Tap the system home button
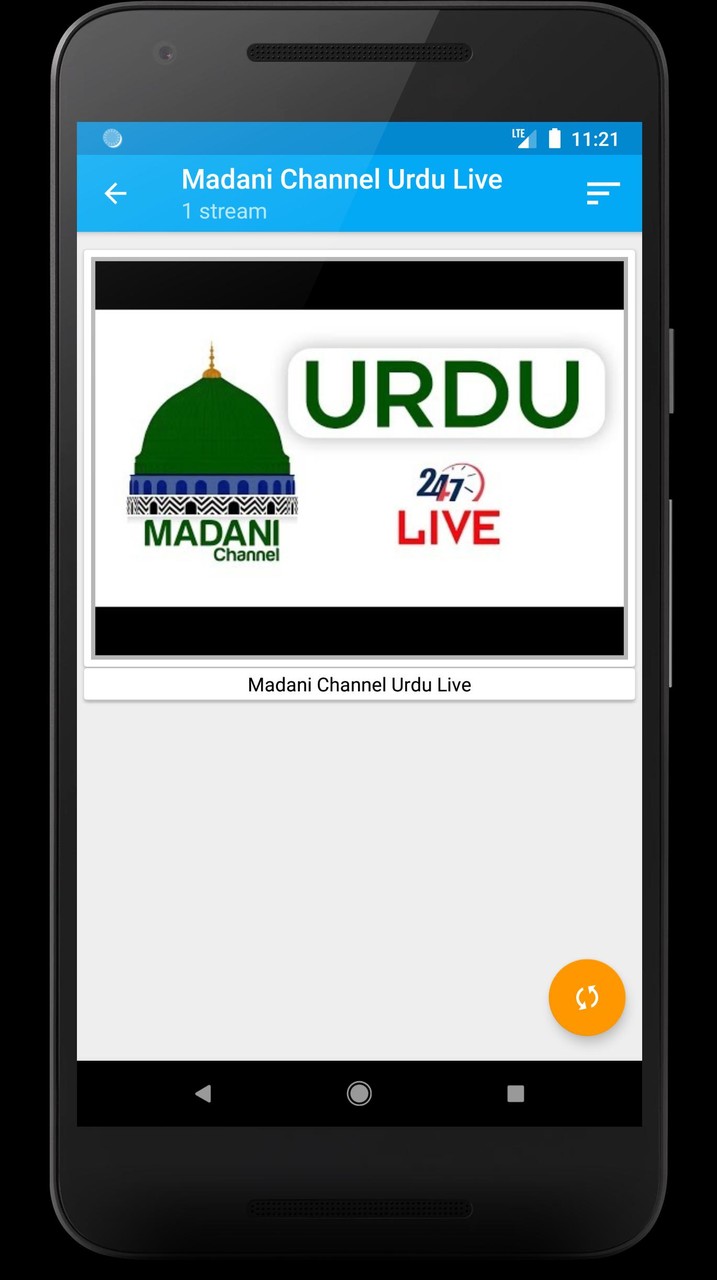The width and height of the screenshot is (717, 1280). (x=359, y=1093)
